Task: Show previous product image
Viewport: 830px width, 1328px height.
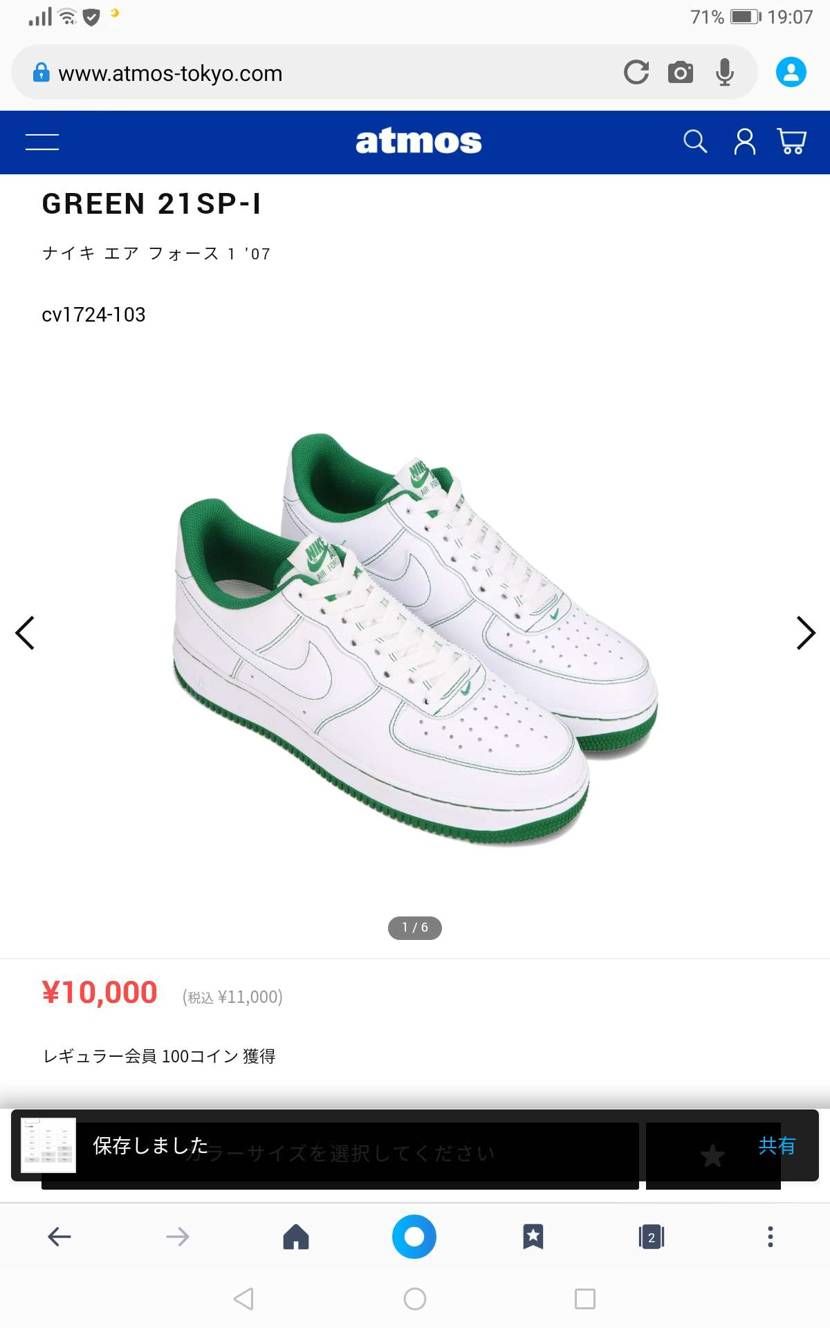Action: click(25, 633)
